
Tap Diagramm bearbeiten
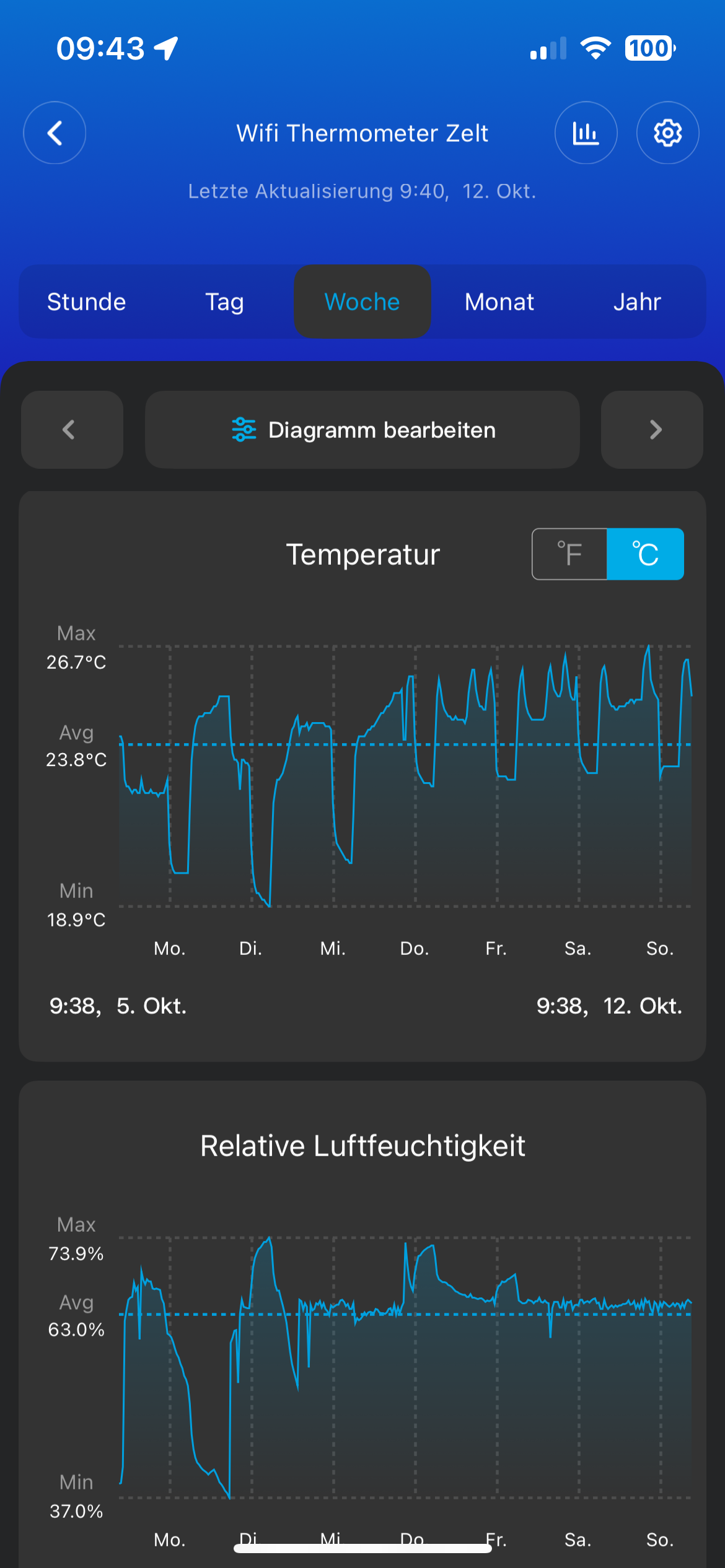coord(362,430)
